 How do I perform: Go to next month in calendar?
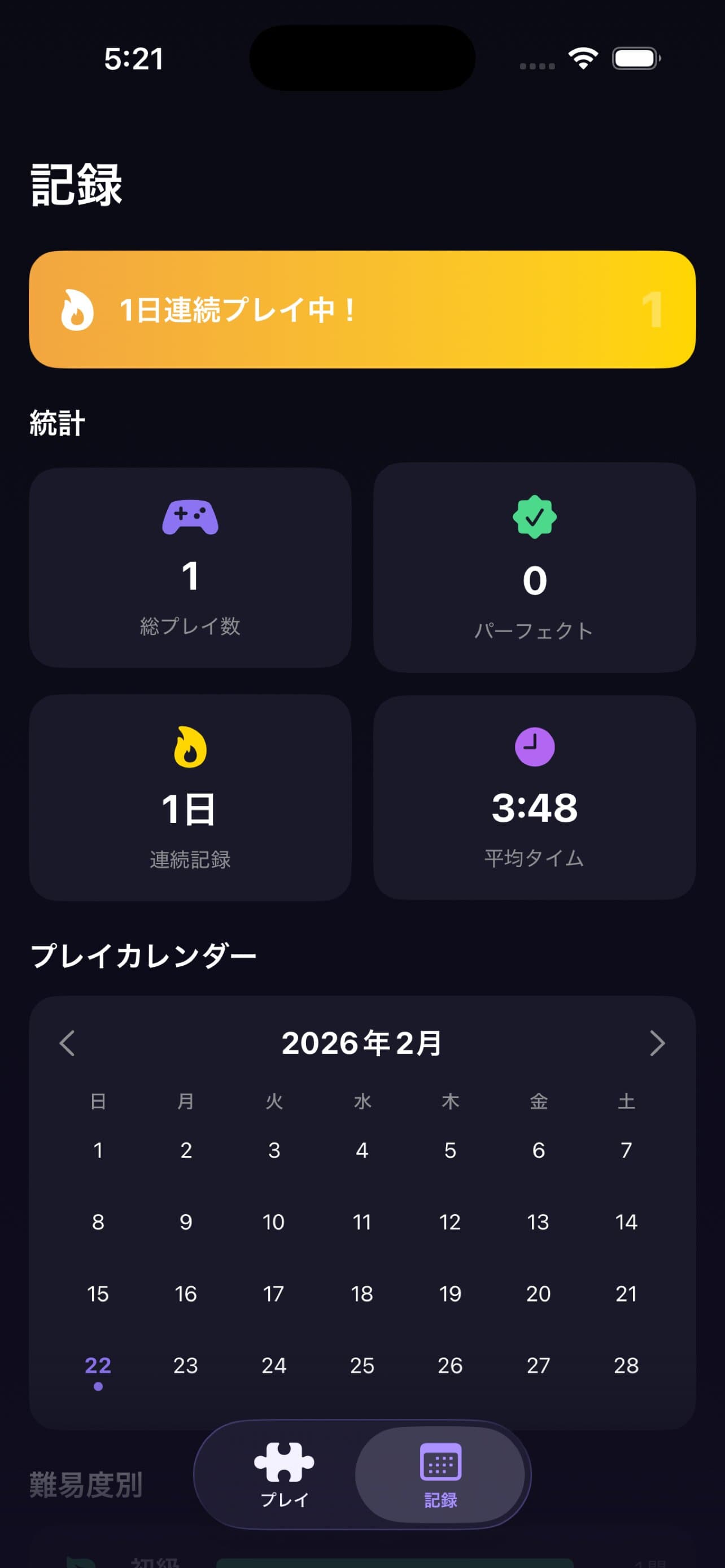click(x=657, y=1043)
